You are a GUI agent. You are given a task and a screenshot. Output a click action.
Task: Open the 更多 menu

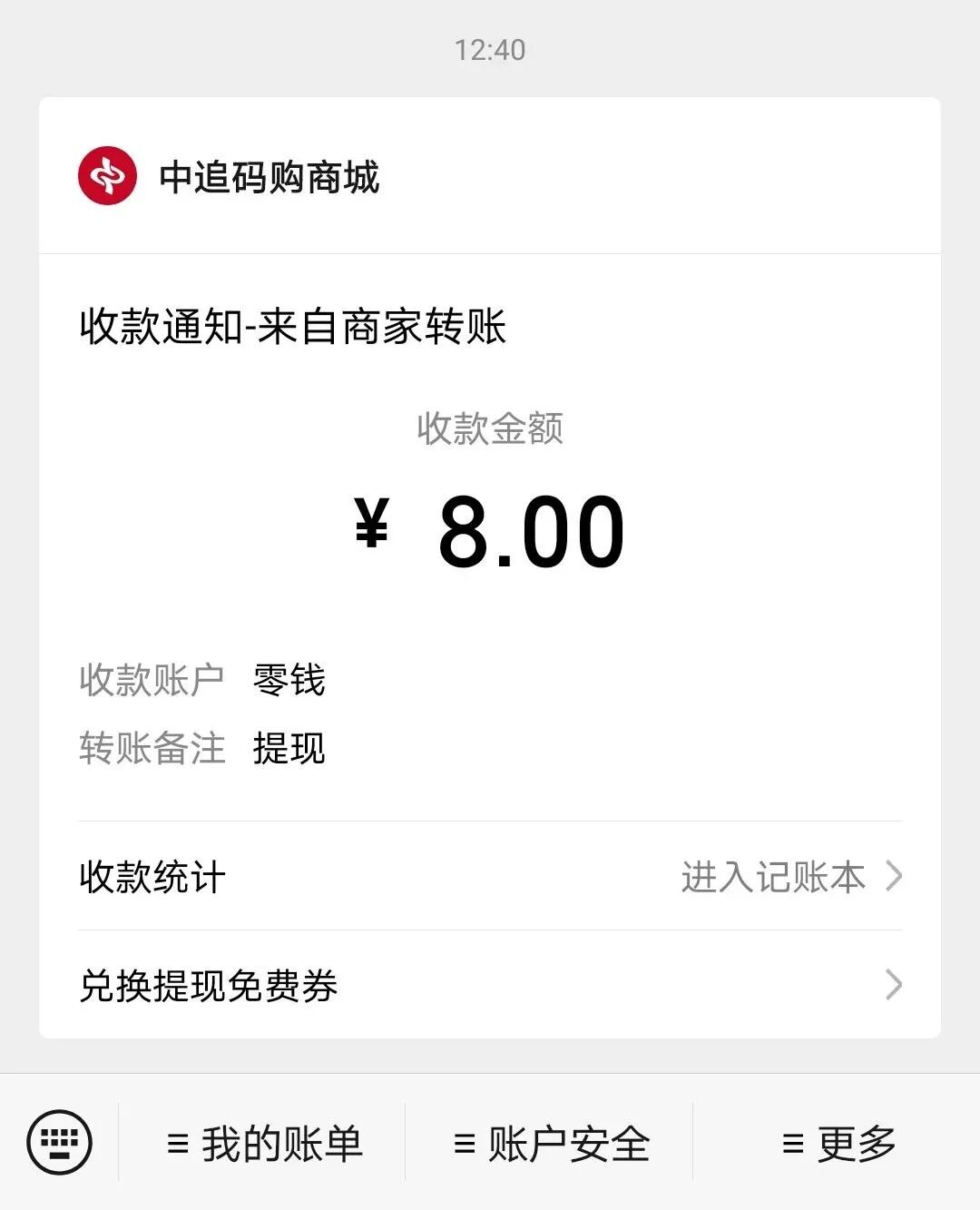click(838, 1144)
